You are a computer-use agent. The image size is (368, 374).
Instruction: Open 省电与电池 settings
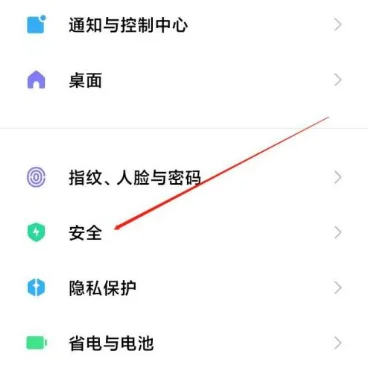[184, 343]
